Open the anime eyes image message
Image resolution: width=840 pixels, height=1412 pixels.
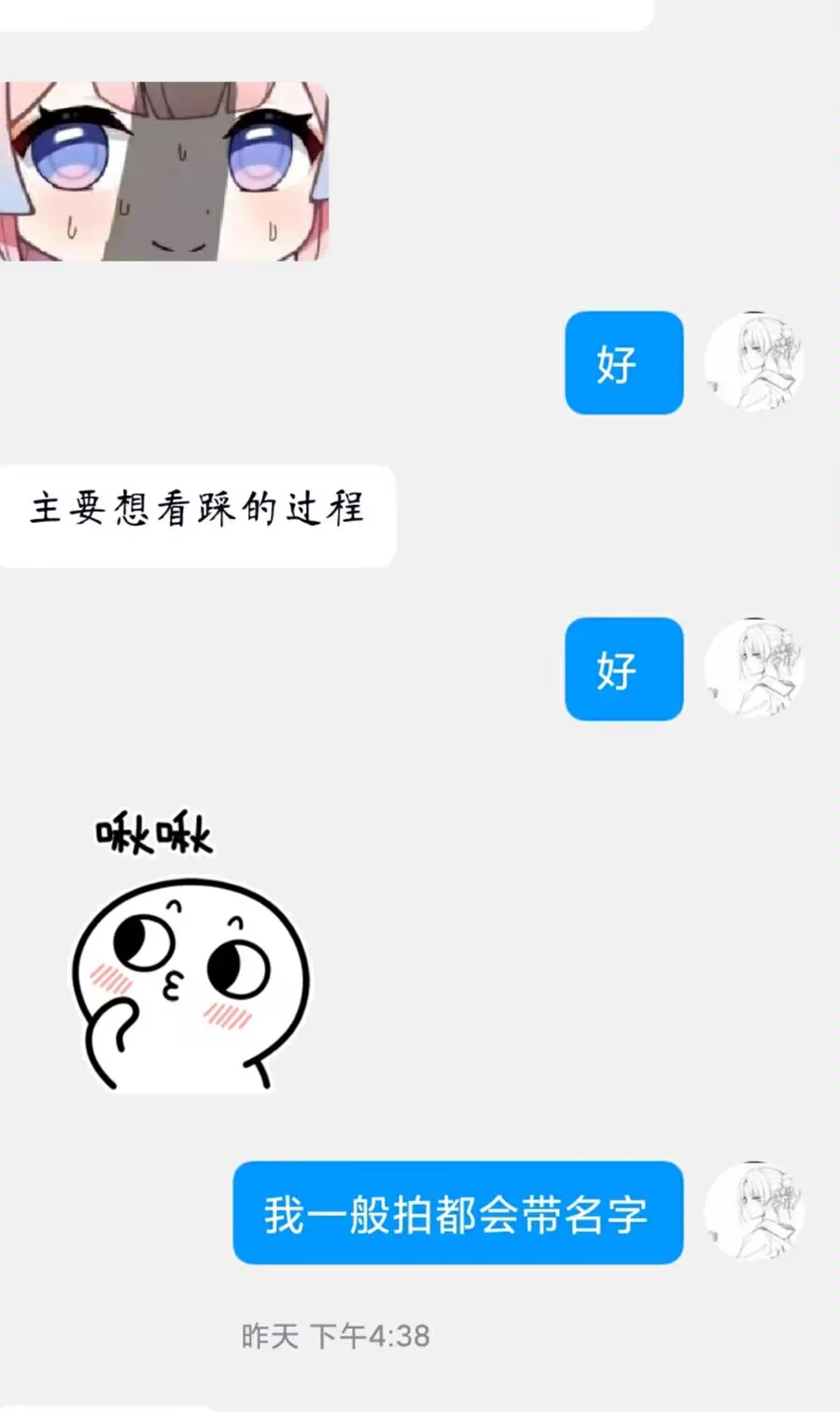(164, 172)
